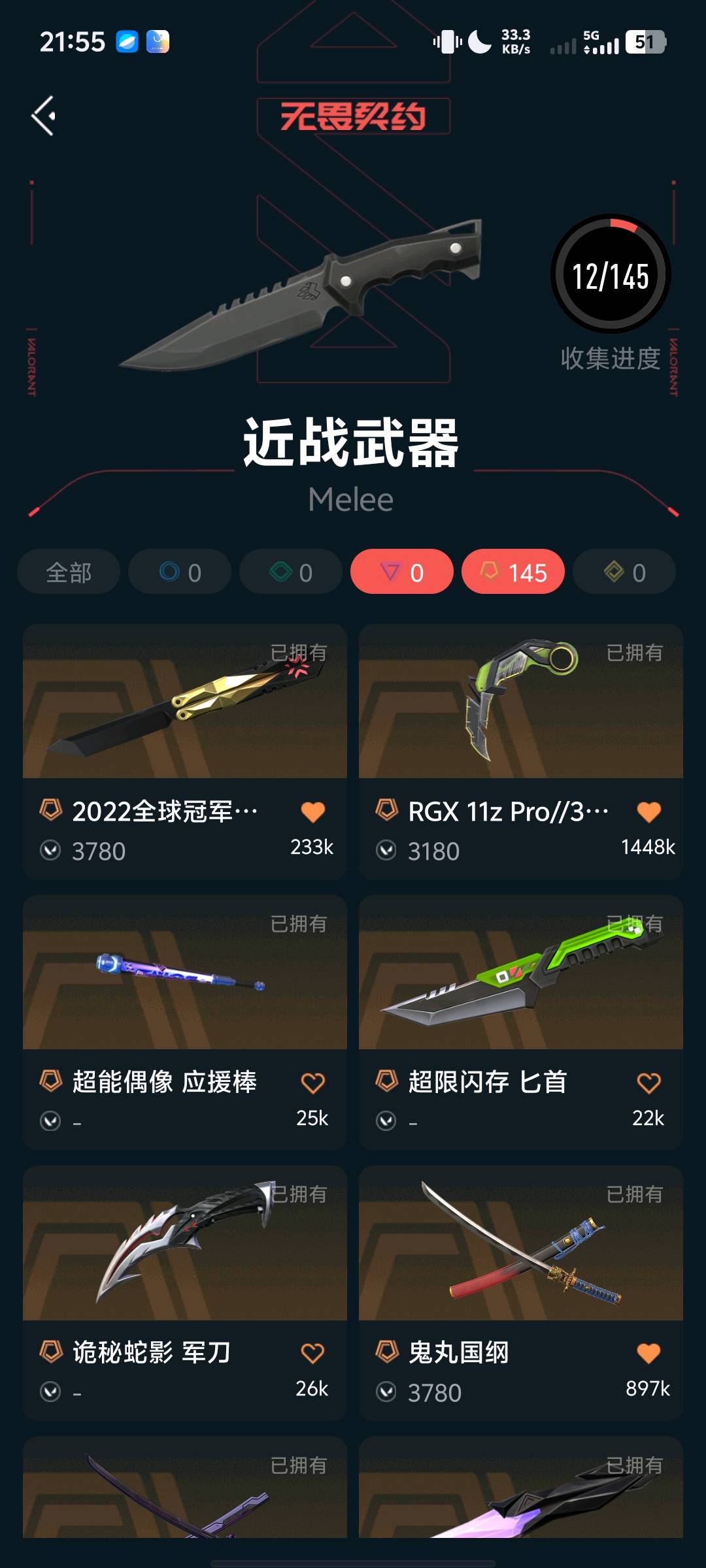Like the 诡秘蛇影 军刀 skin
The height and width of the screenshot is (1568, 706).
coord(313,1353)
